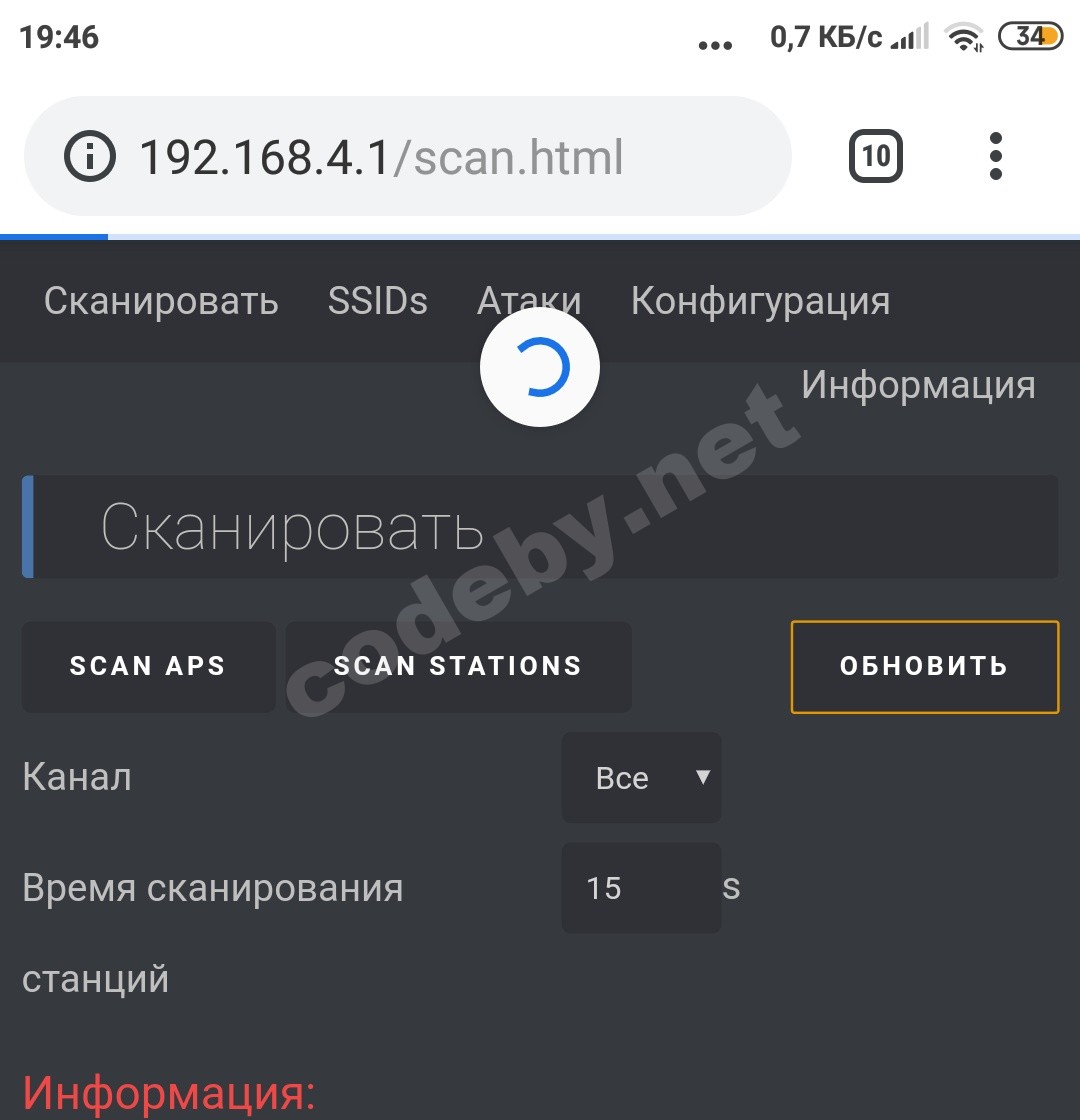Go to the SSIDs page
1080x1120 pixels.
point(377,301)
